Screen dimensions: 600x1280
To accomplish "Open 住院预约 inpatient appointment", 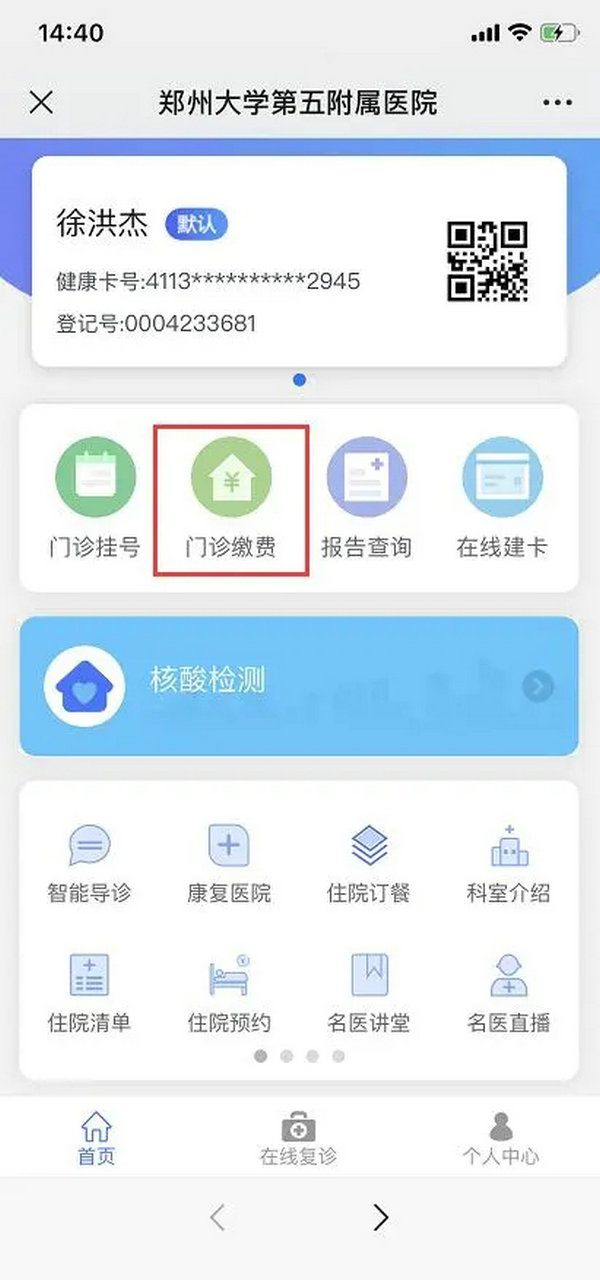I will [x=229, y=991].
